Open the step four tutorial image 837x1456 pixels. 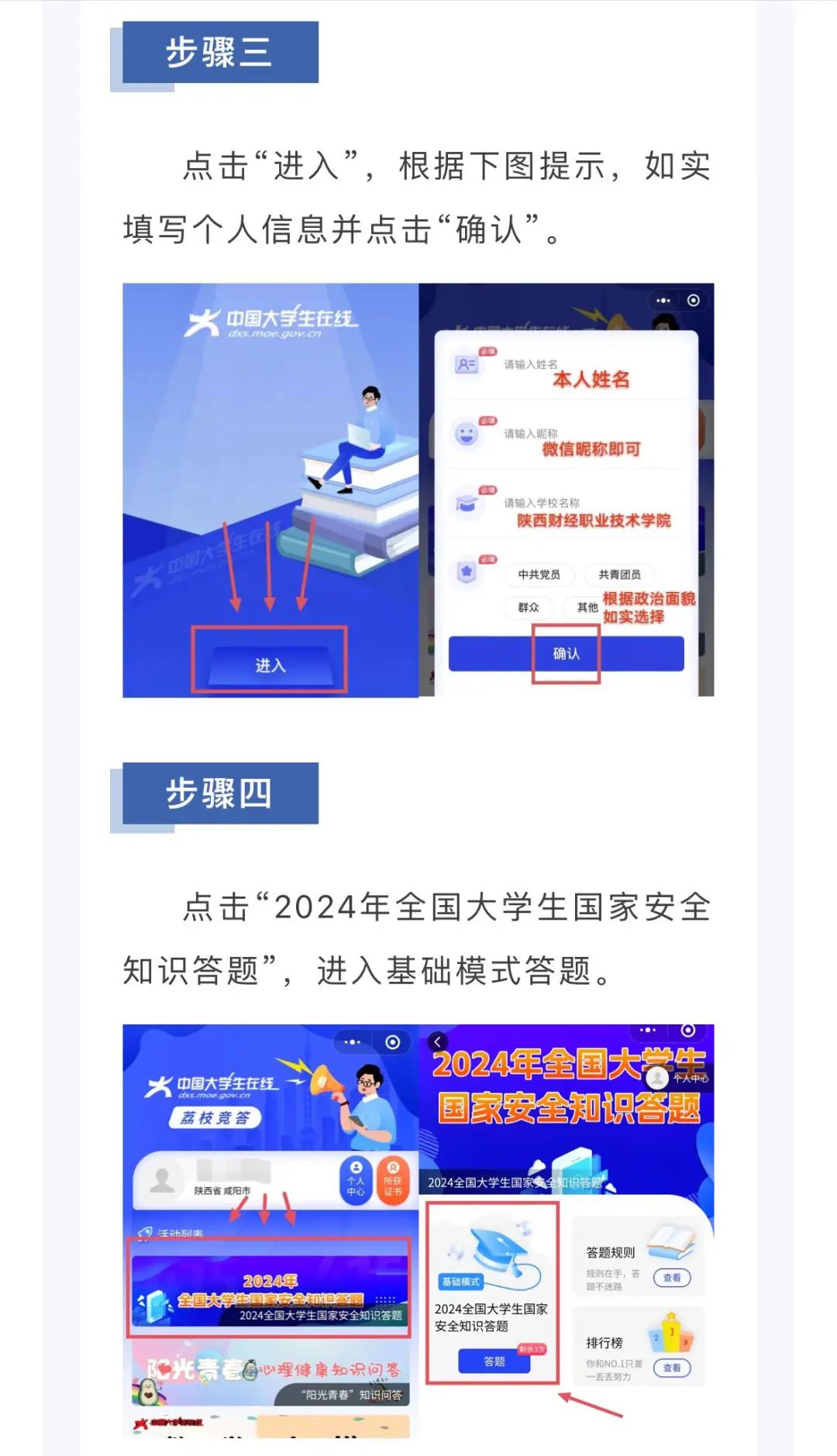[x=418, y=1231]
